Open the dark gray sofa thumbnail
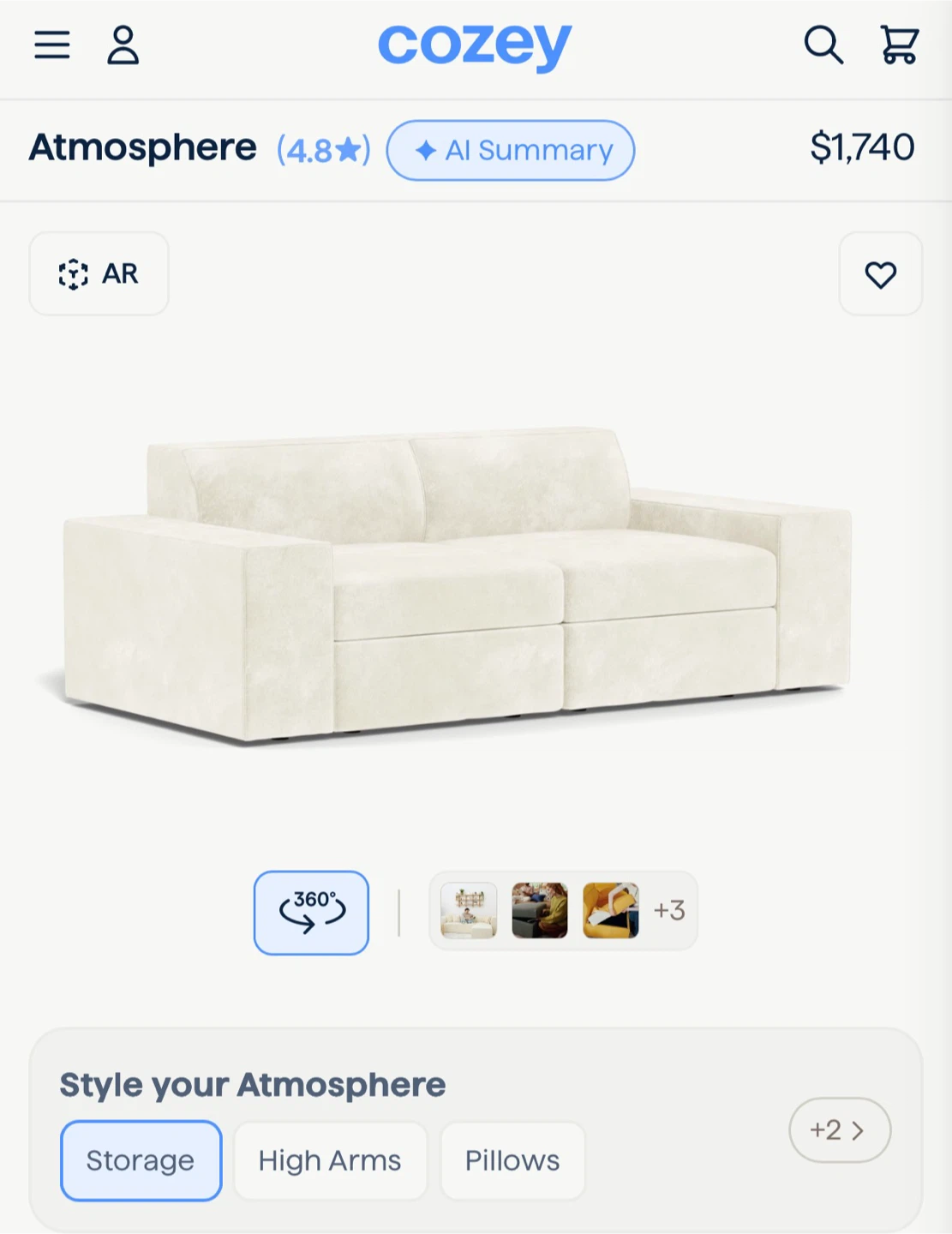 [x=540, y=911]
